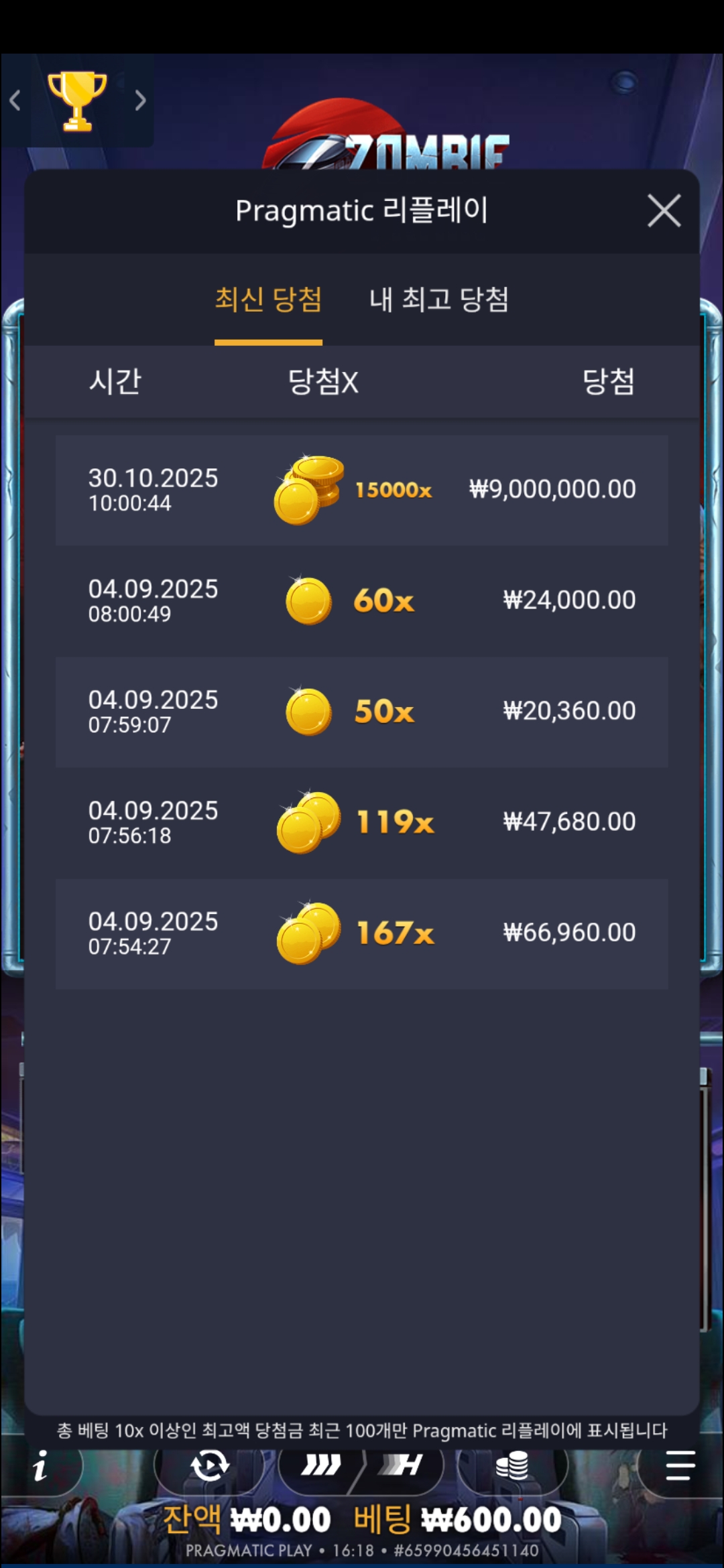Open the 119x win replay row

click(362, 822)
